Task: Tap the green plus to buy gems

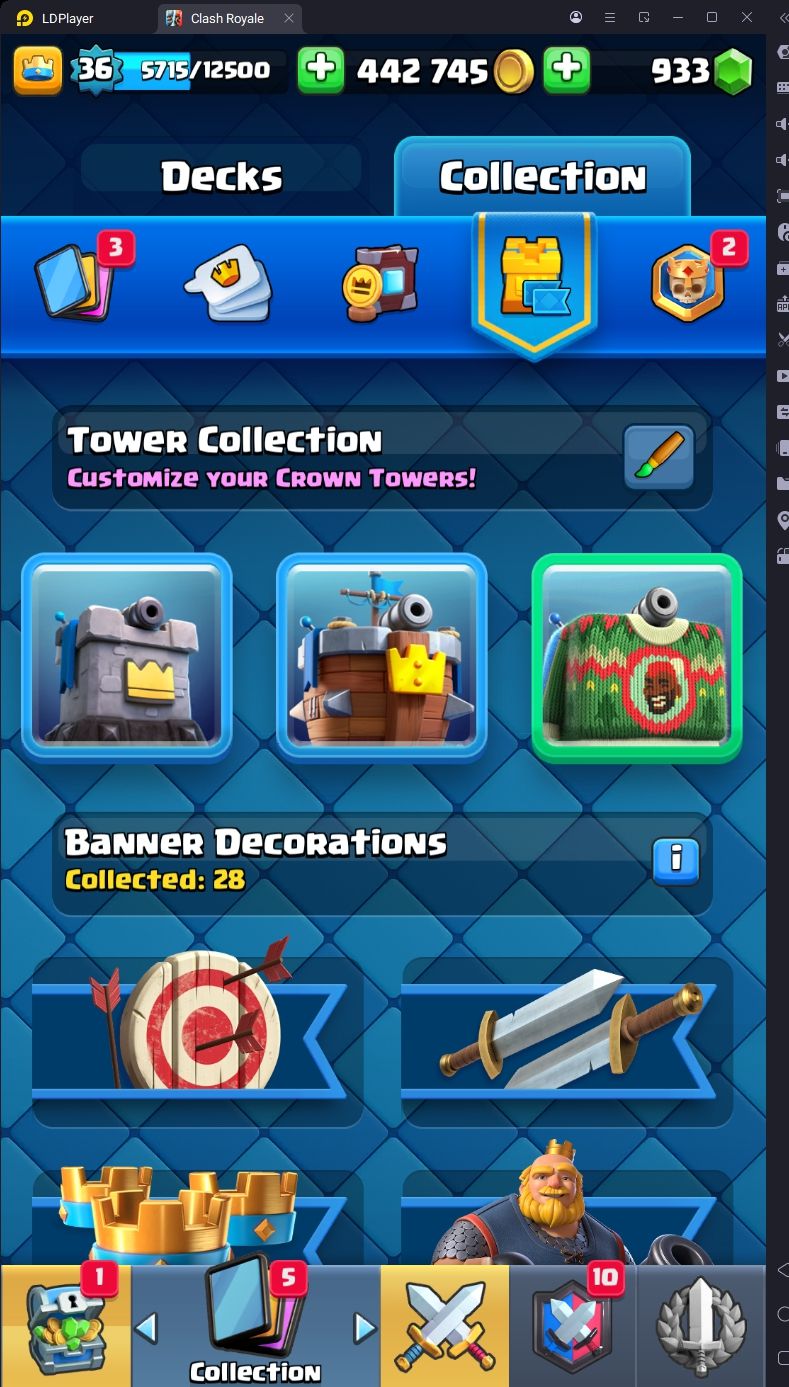Action: 566,70
